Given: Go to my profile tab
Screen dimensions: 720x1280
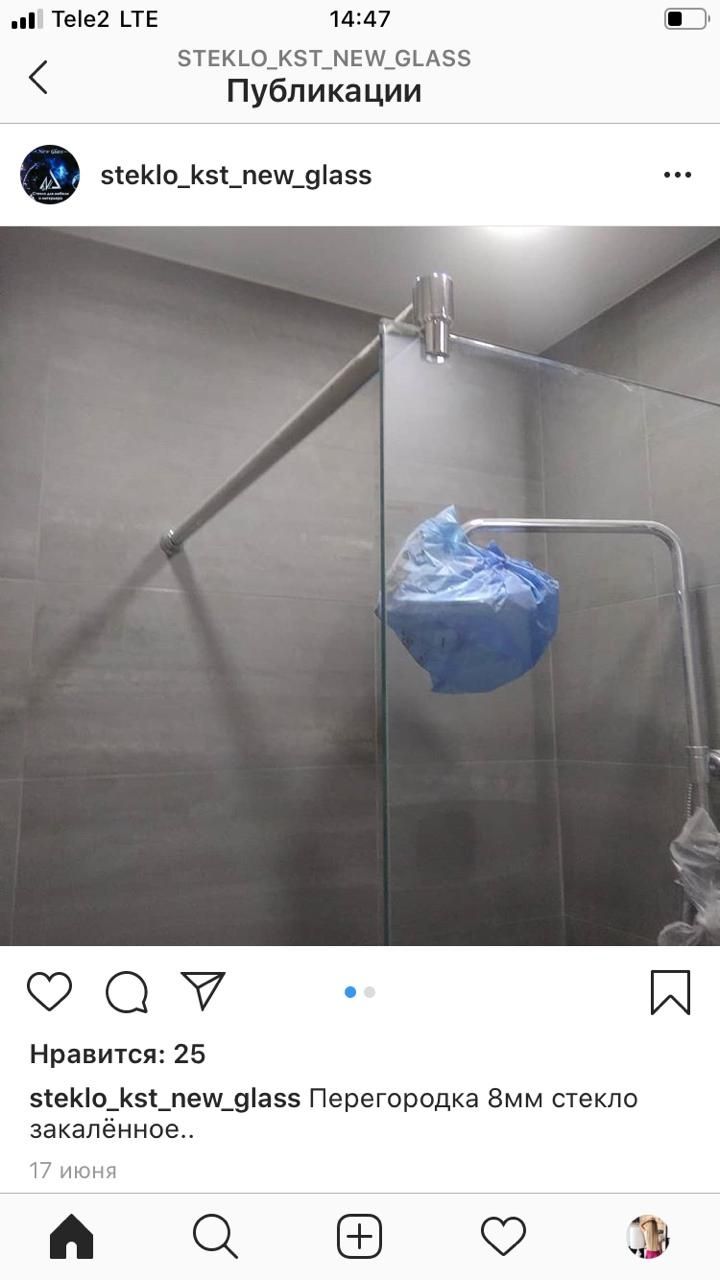Looking at the screenshot, I should (647, 1237).
